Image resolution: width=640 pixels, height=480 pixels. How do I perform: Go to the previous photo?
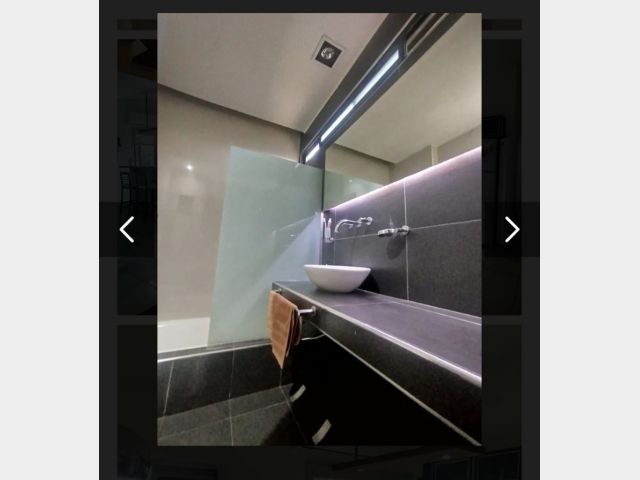pos(127,230)
